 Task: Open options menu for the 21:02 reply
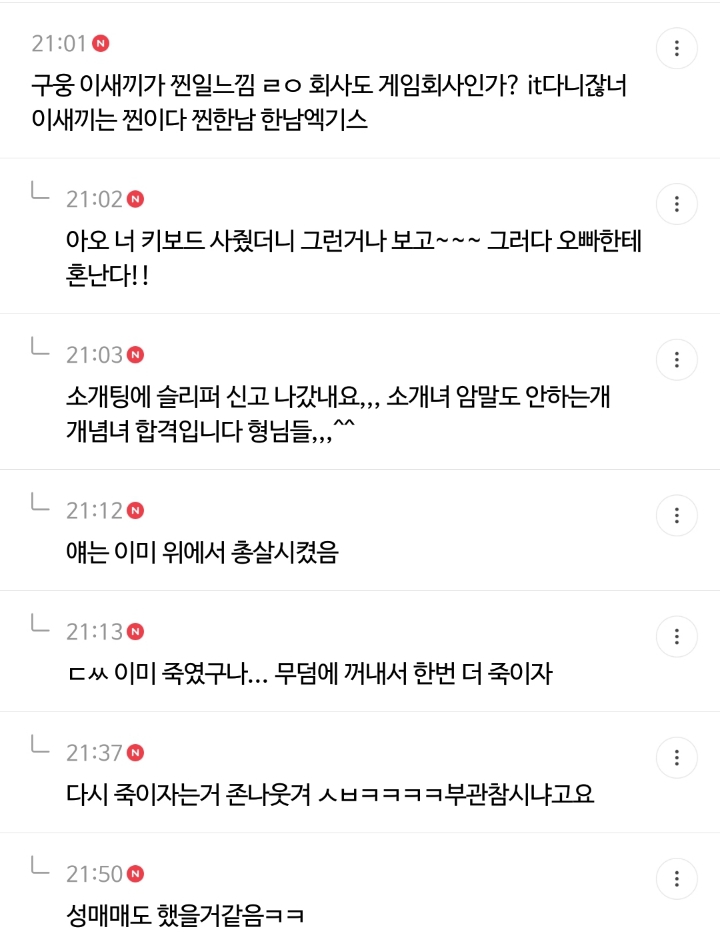[677, 204]
